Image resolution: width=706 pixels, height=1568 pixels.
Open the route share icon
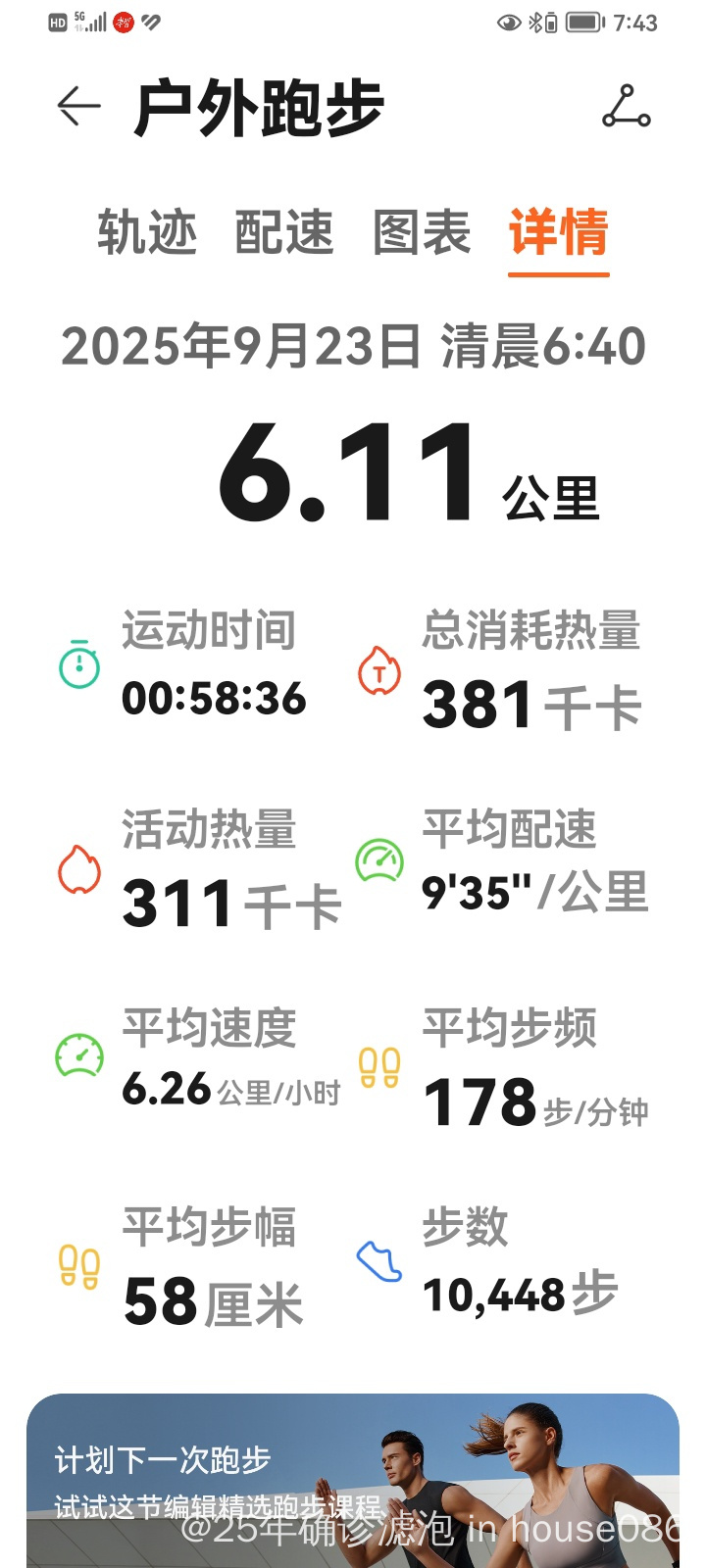627,106
